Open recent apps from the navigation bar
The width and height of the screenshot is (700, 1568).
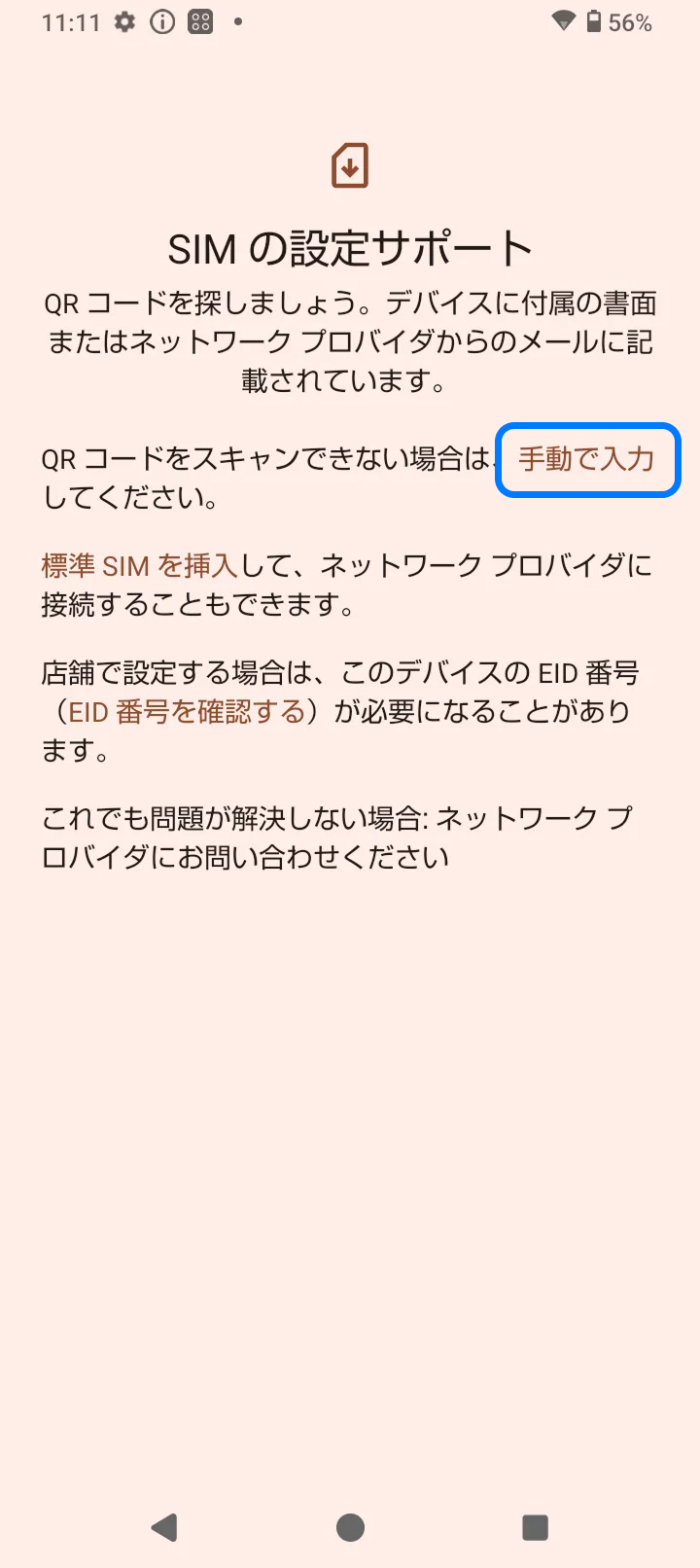click(535, 1527)
